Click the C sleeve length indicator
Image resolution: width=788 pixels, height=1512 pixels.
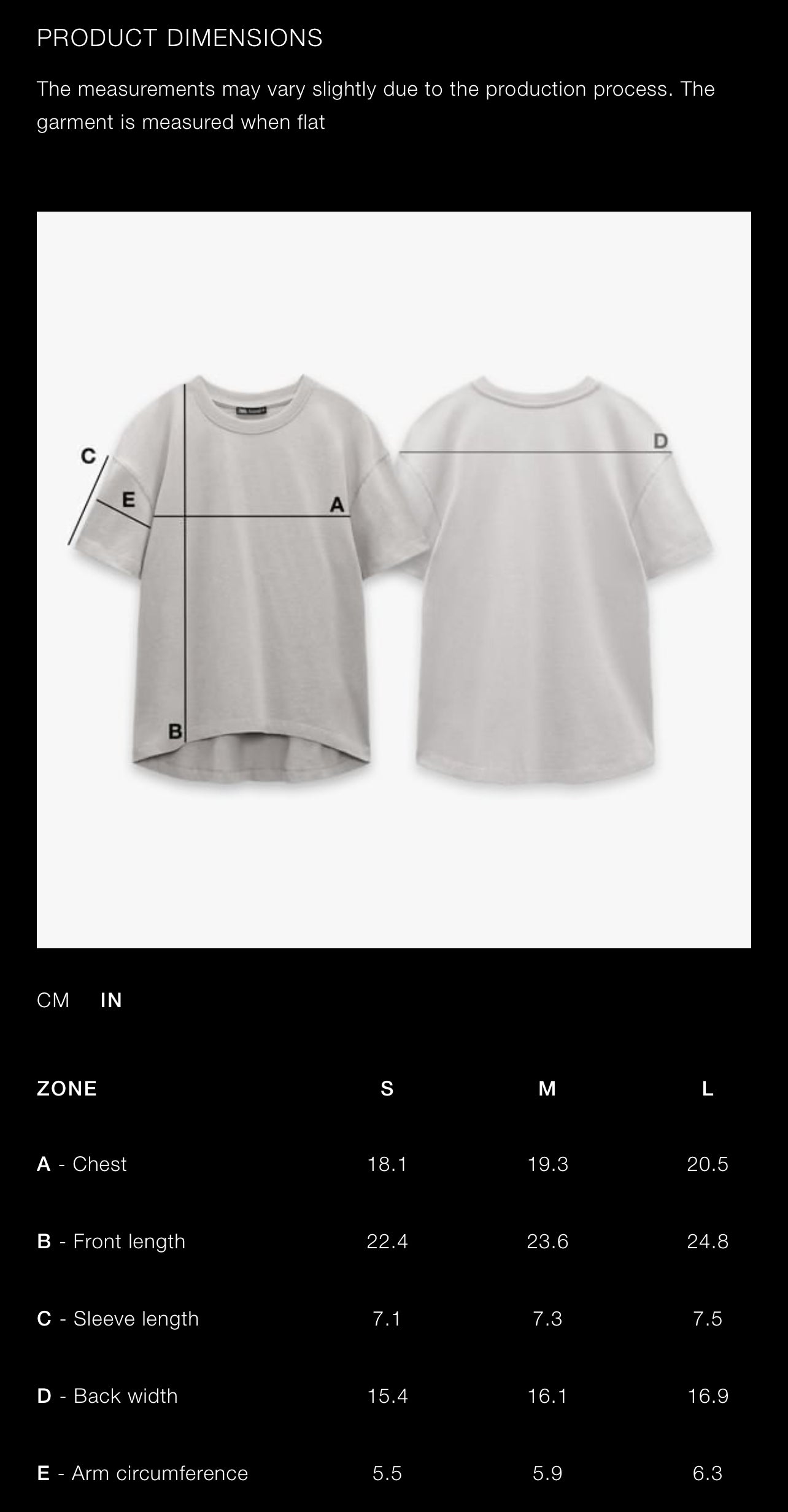pyautogui.click(x=88, y=455)
